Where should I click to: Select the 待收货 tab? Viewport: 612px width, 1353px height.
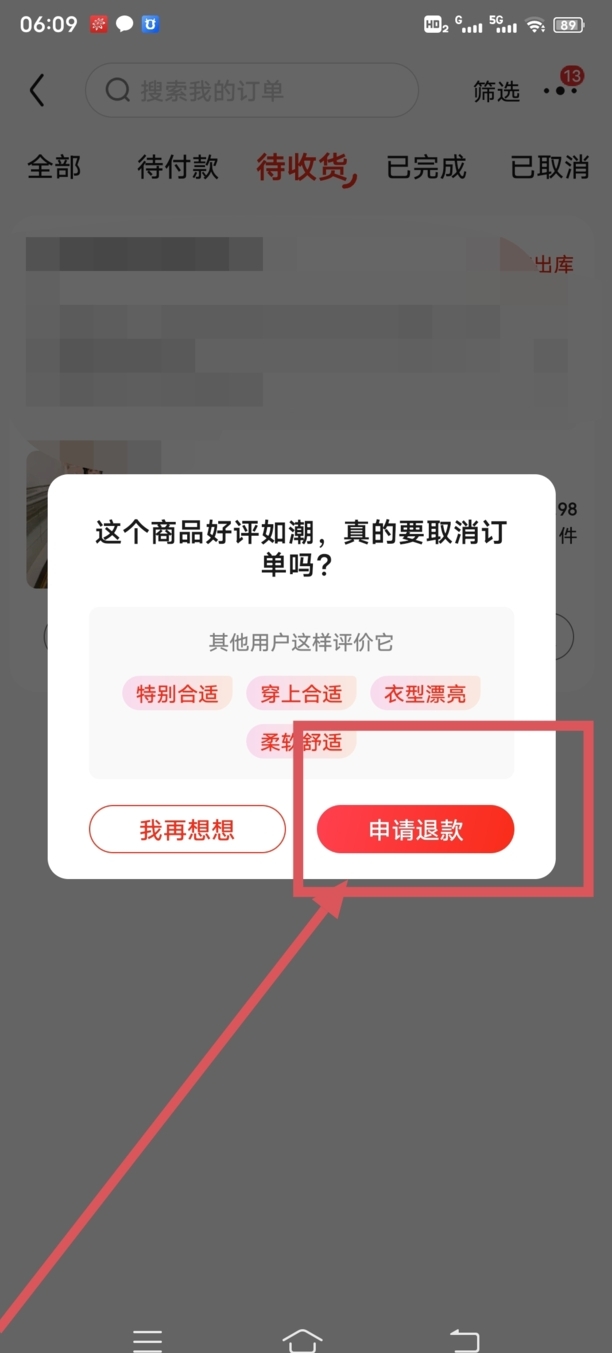pos(303,167)
